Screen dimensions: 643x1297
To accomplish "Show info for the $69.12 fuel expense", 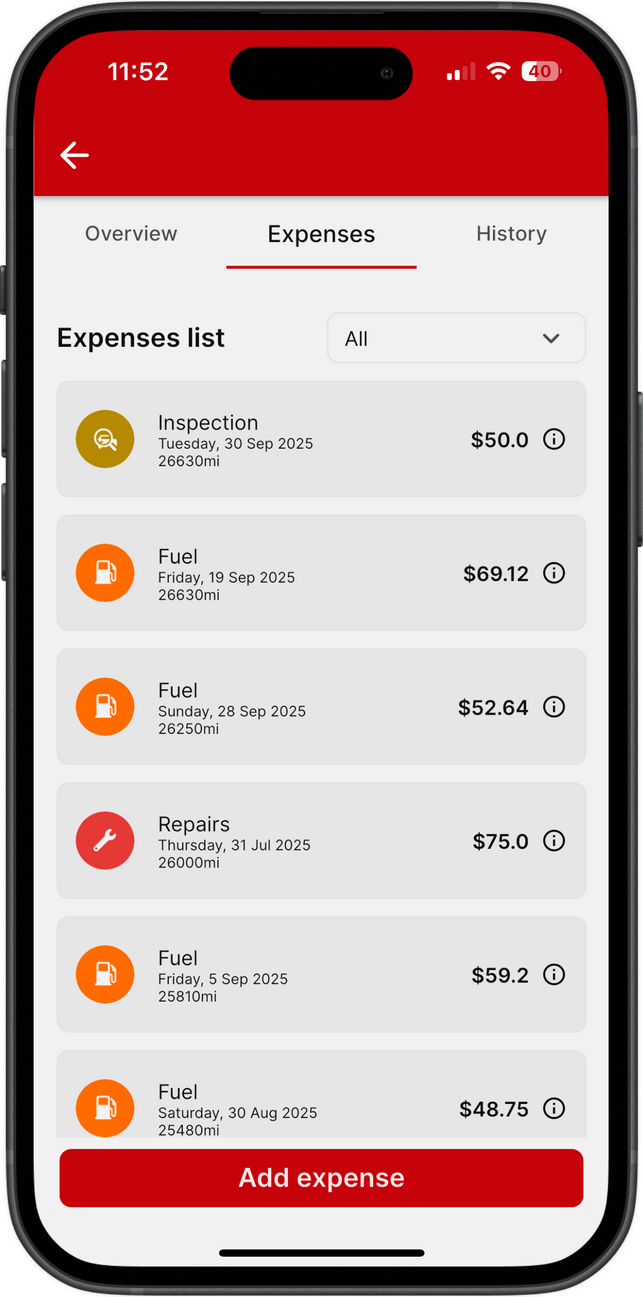I will point(554,573).
